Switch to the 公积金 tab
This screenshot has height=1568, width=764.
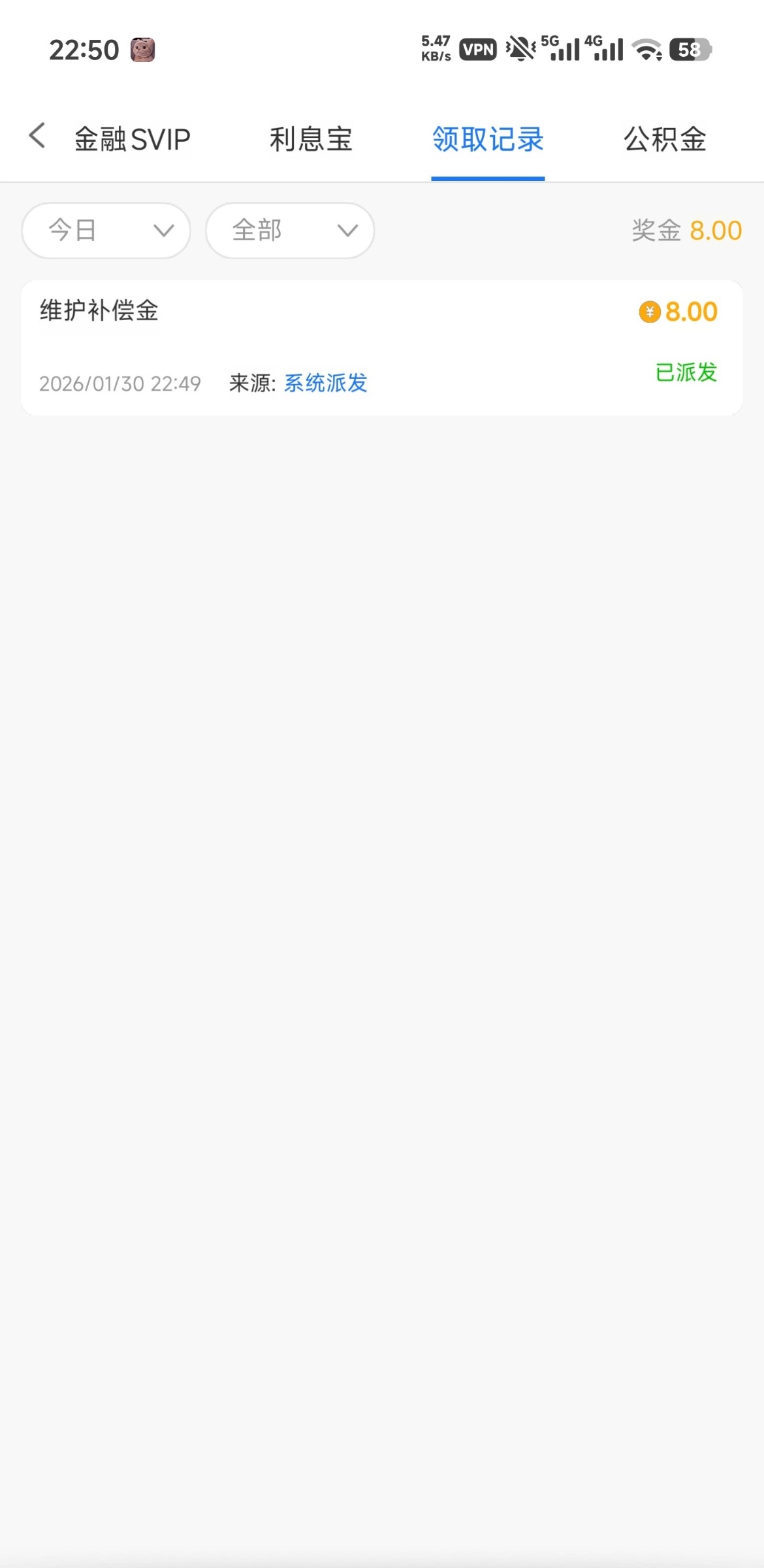pos(665,139)
